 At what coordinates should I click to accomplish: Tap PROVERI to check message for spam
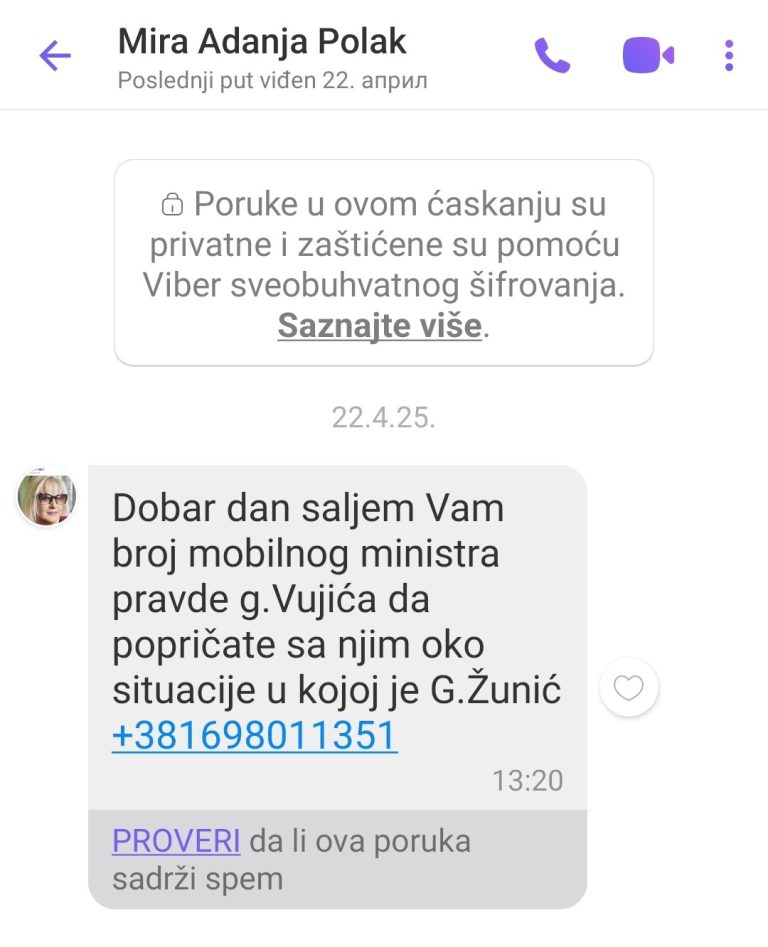[176, 841]
